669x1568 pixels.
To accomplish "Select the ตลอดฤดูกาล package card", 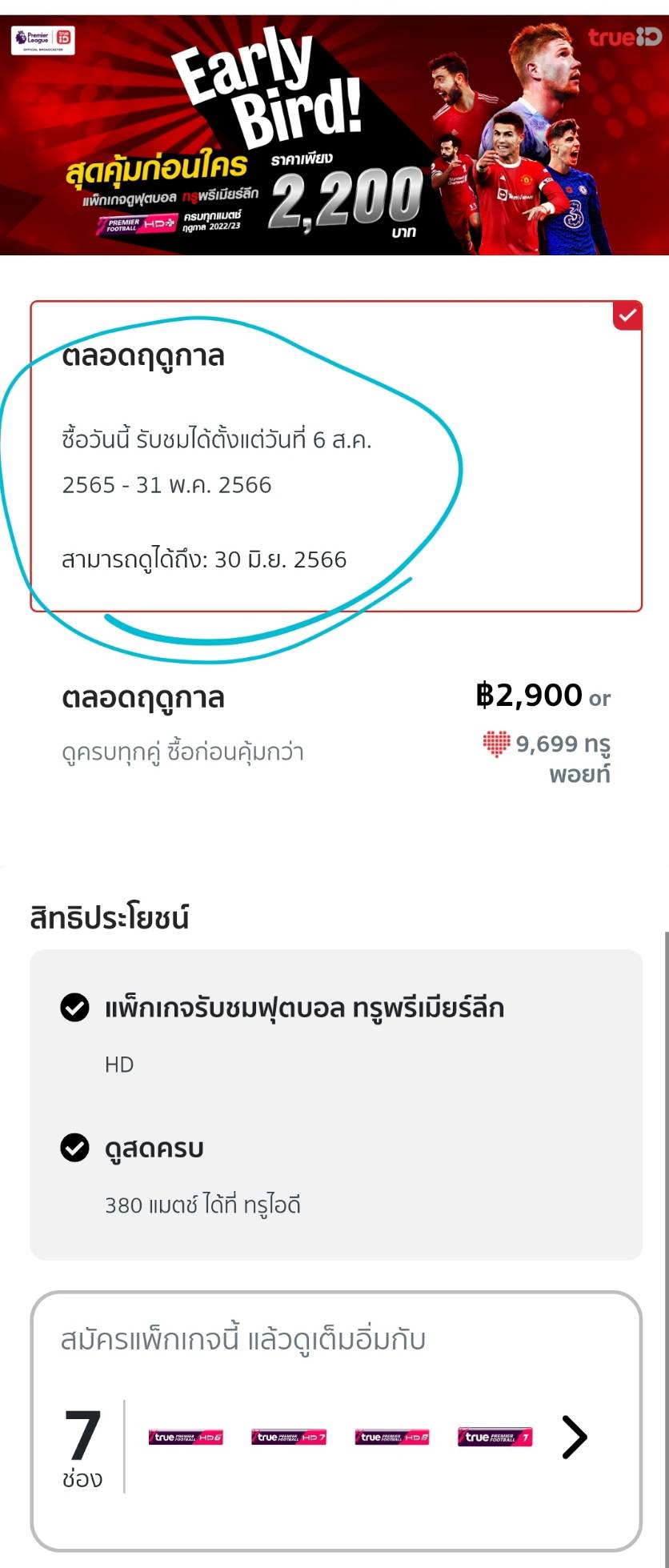I will tap(336, 456).
